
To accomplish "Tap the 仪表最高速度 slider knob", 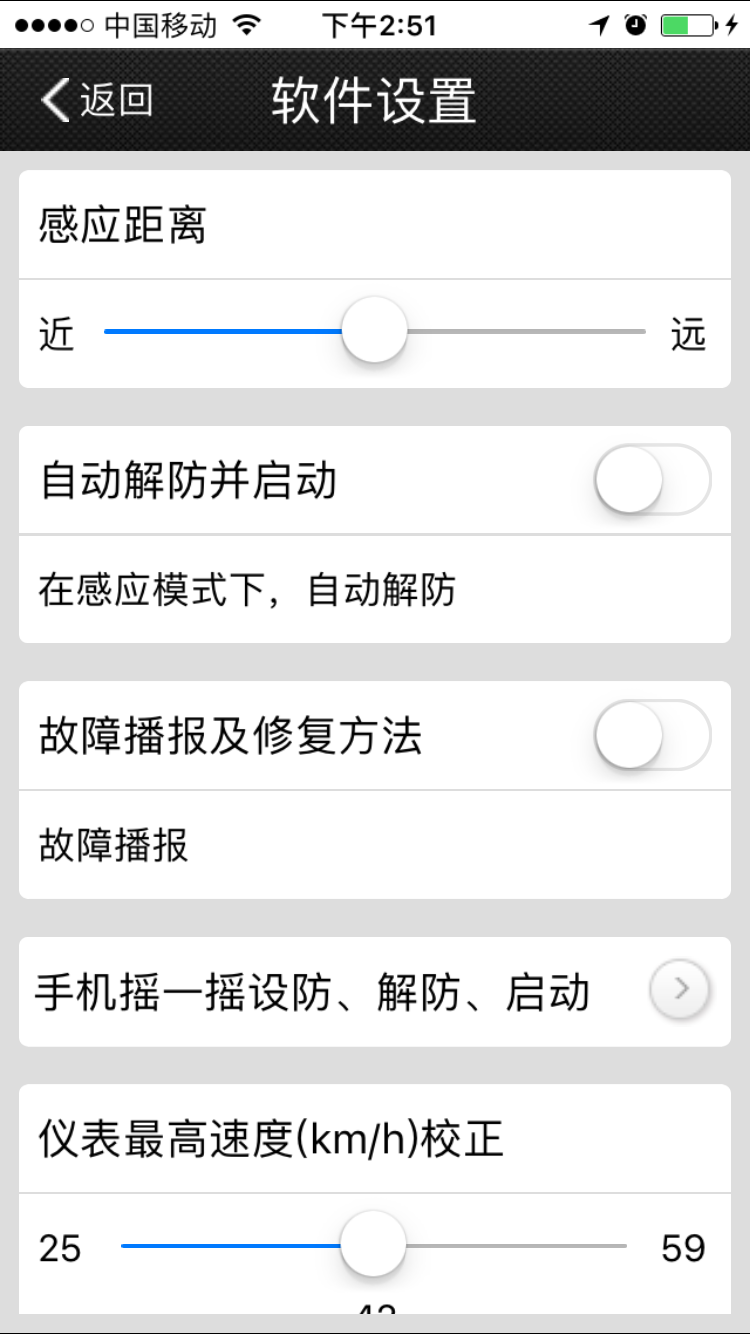I will (x=373, y=1245).
